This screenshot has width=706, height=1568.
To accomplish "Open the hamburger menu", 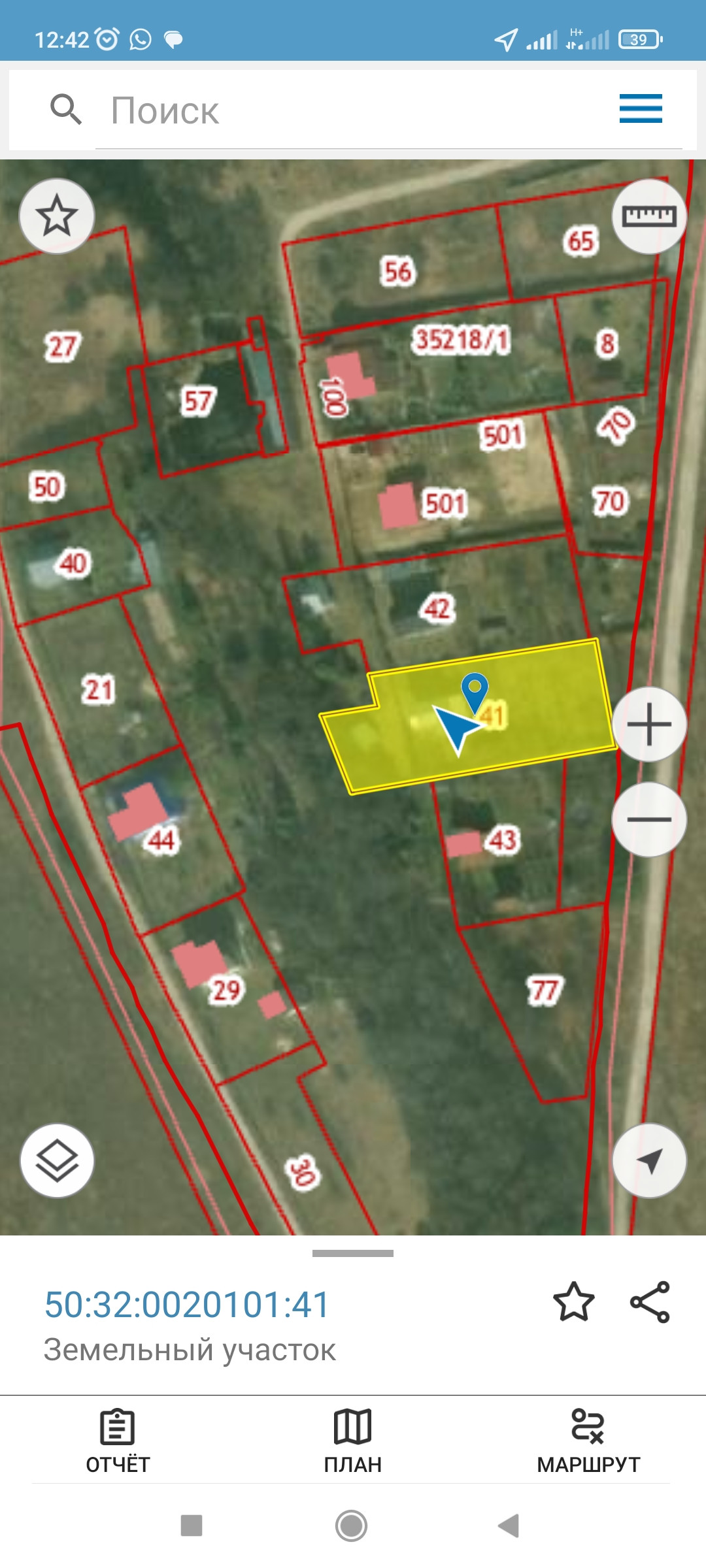I will (641, 108).
